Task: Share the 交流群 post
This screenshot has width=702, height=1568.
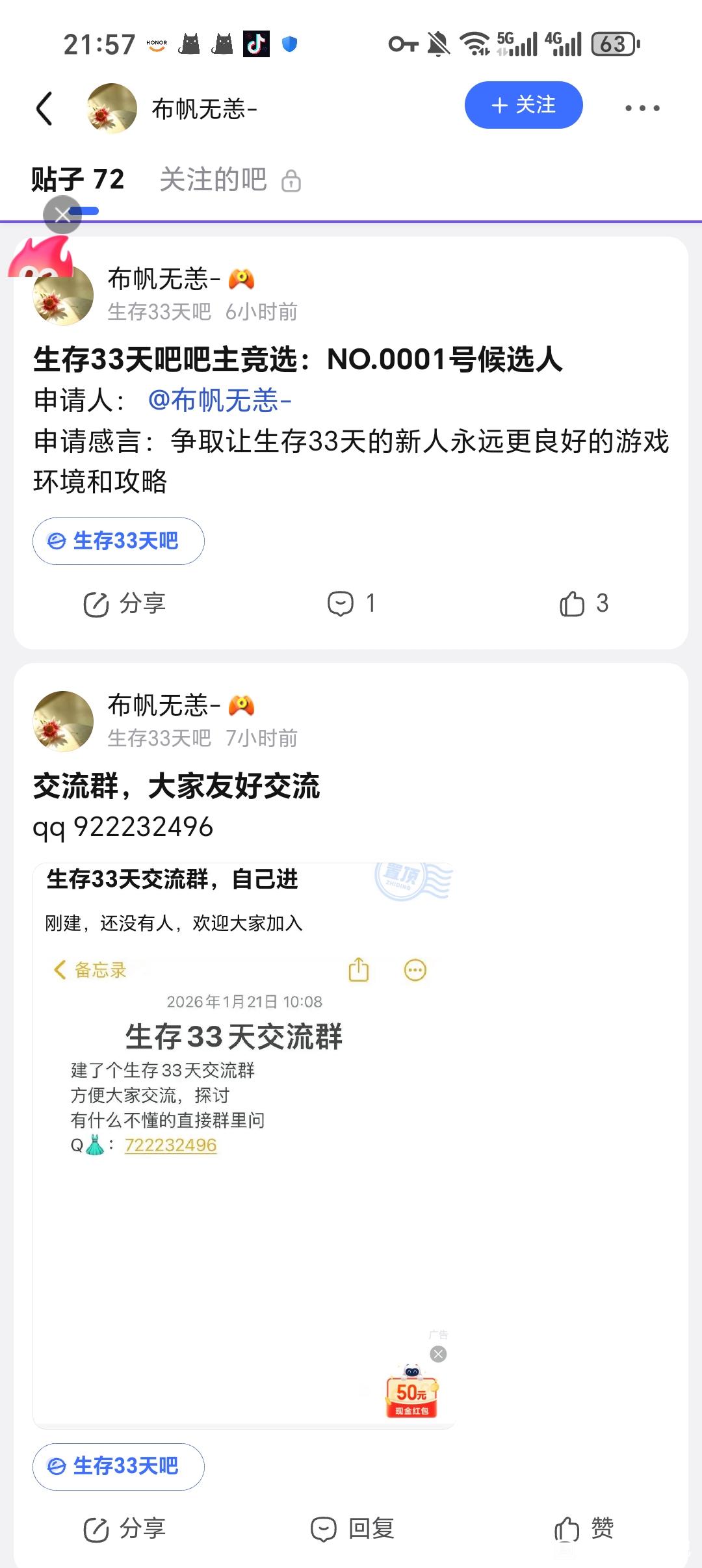Action: pos(125,1528)
